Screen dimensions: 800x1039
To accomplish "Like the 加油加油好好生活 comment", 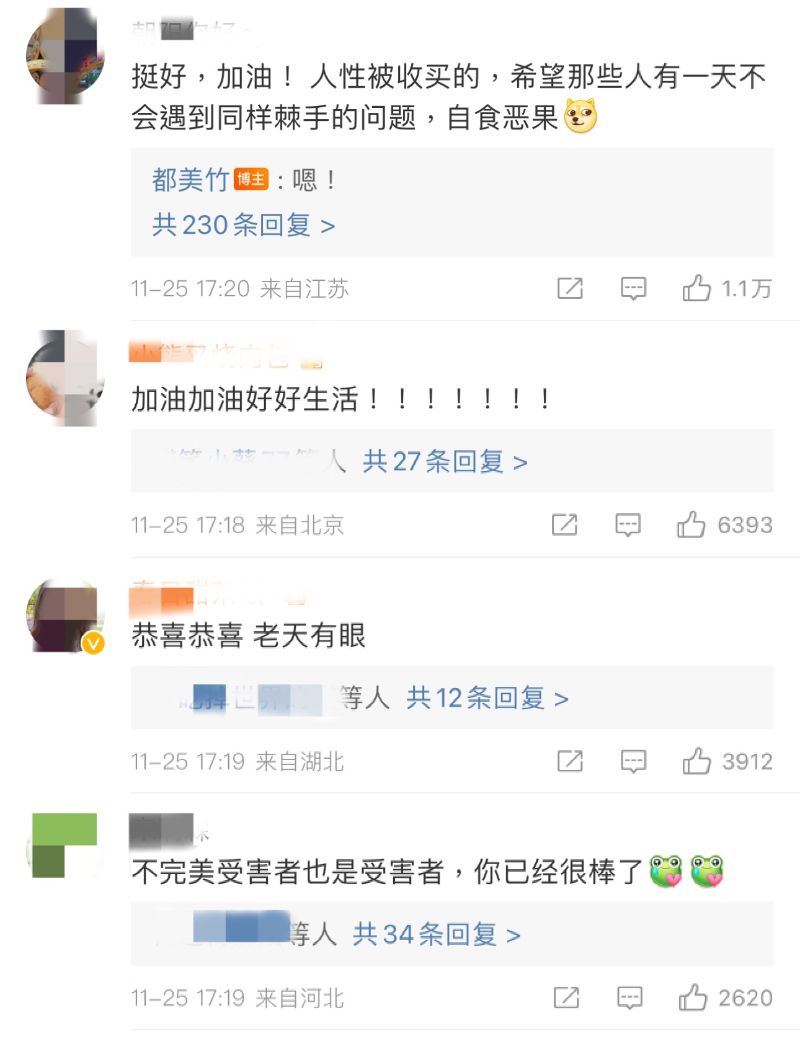I will coord(691,525).
